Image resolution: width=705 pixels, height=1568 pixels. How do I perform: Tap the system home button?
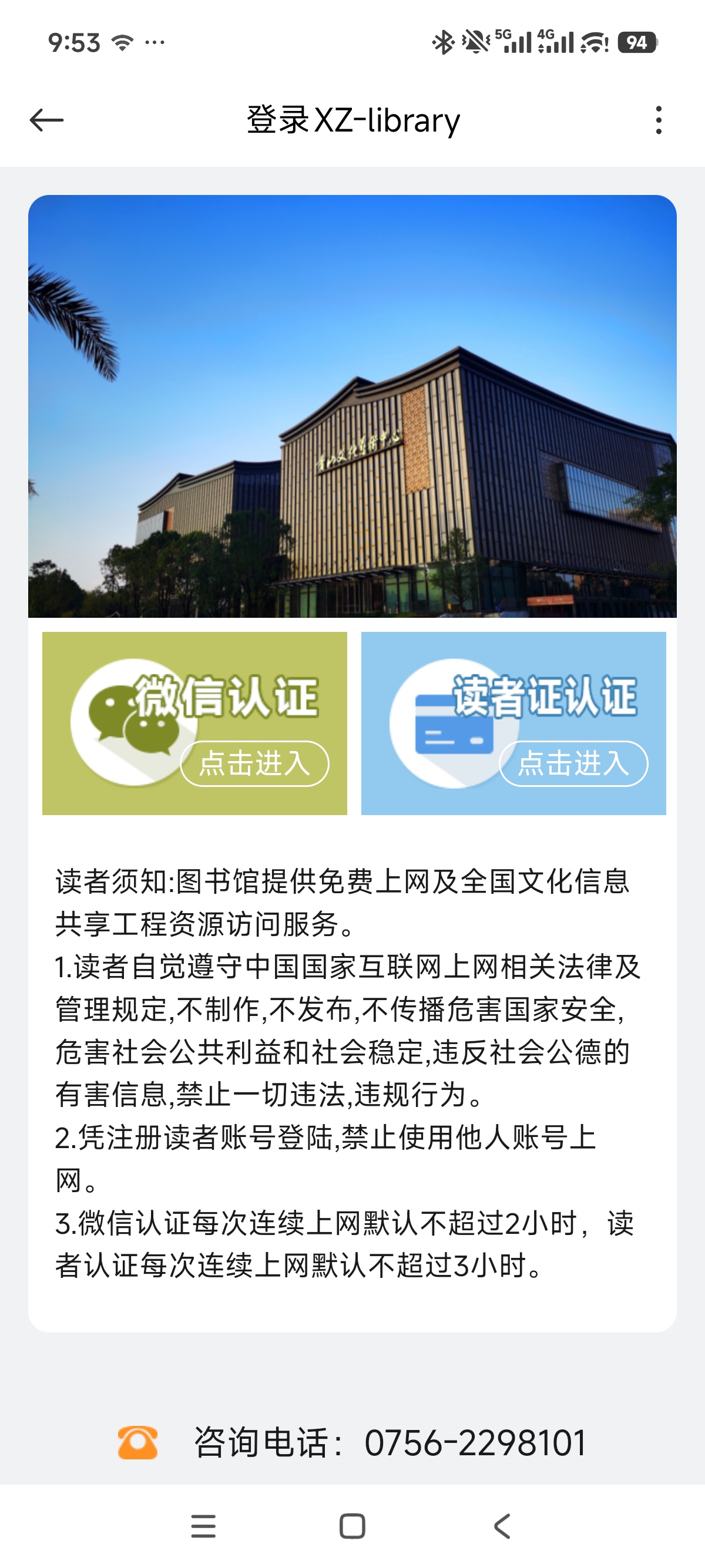click(x=352, y=1526)
